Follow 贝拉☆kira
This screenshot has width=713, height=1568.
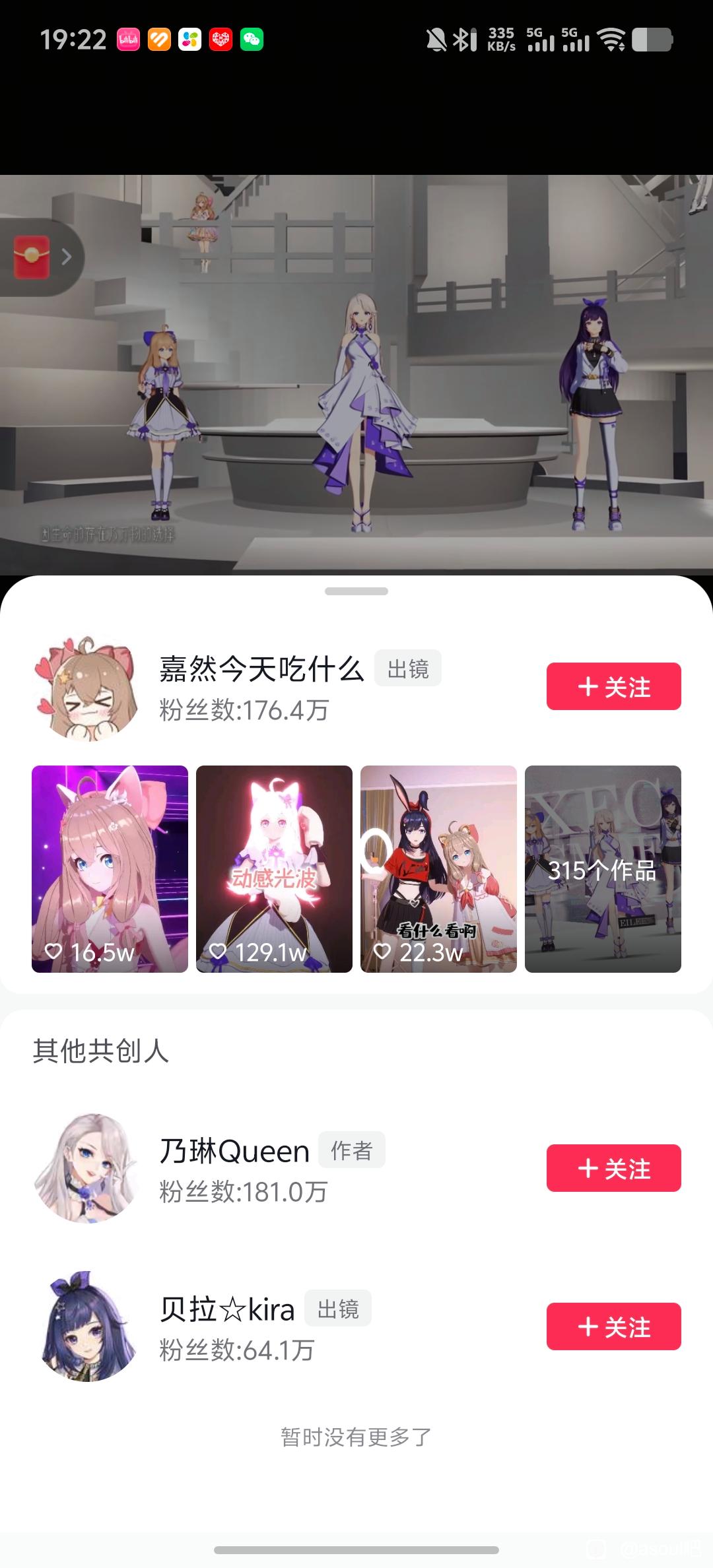coord(613,1326)
